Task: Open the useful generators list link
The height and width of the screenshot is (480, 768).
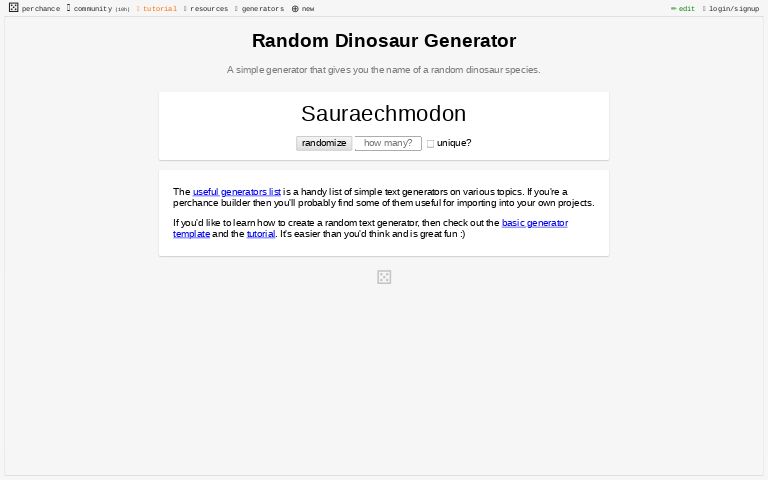Action: point(236,192)
